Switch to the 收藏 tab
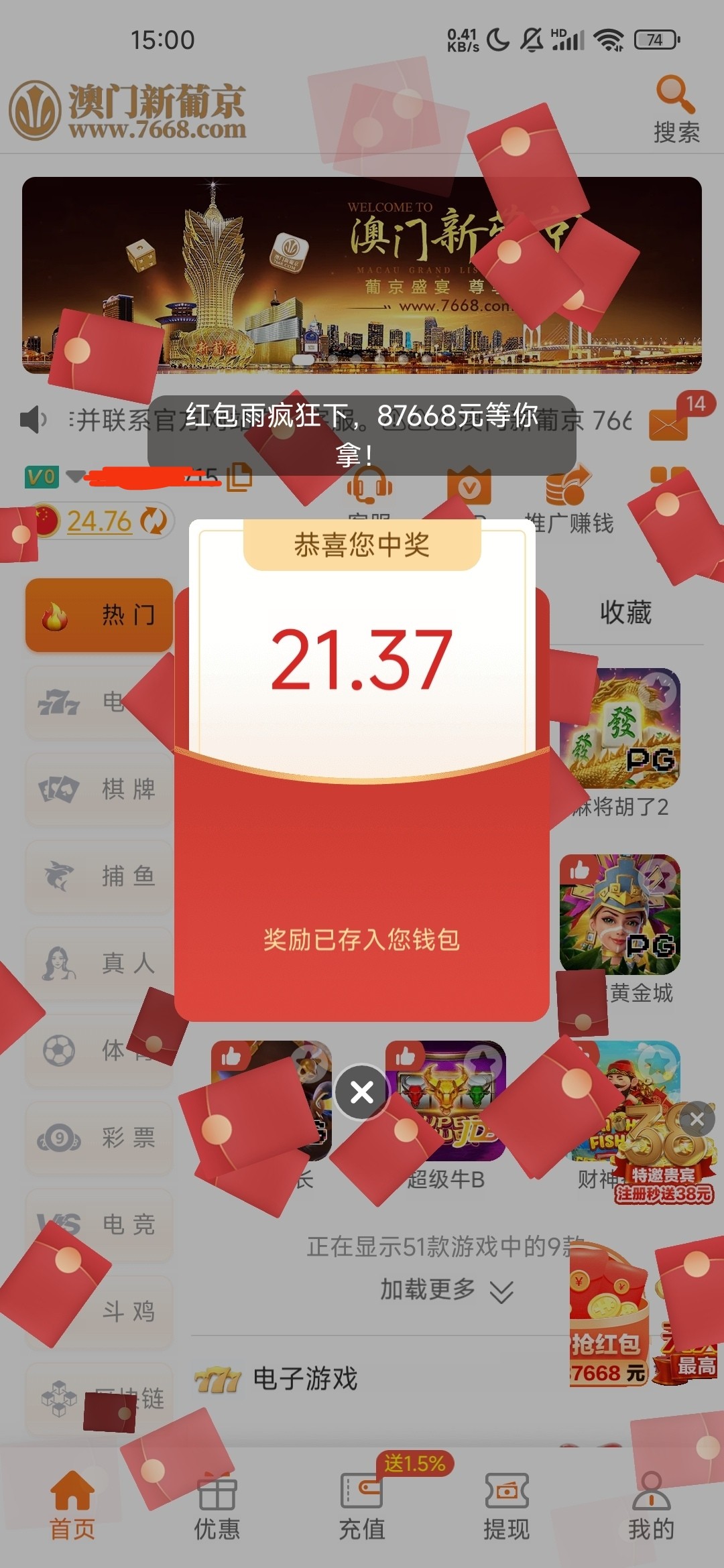This screenshot has height=1568, width=724. (x=625, y=612)
